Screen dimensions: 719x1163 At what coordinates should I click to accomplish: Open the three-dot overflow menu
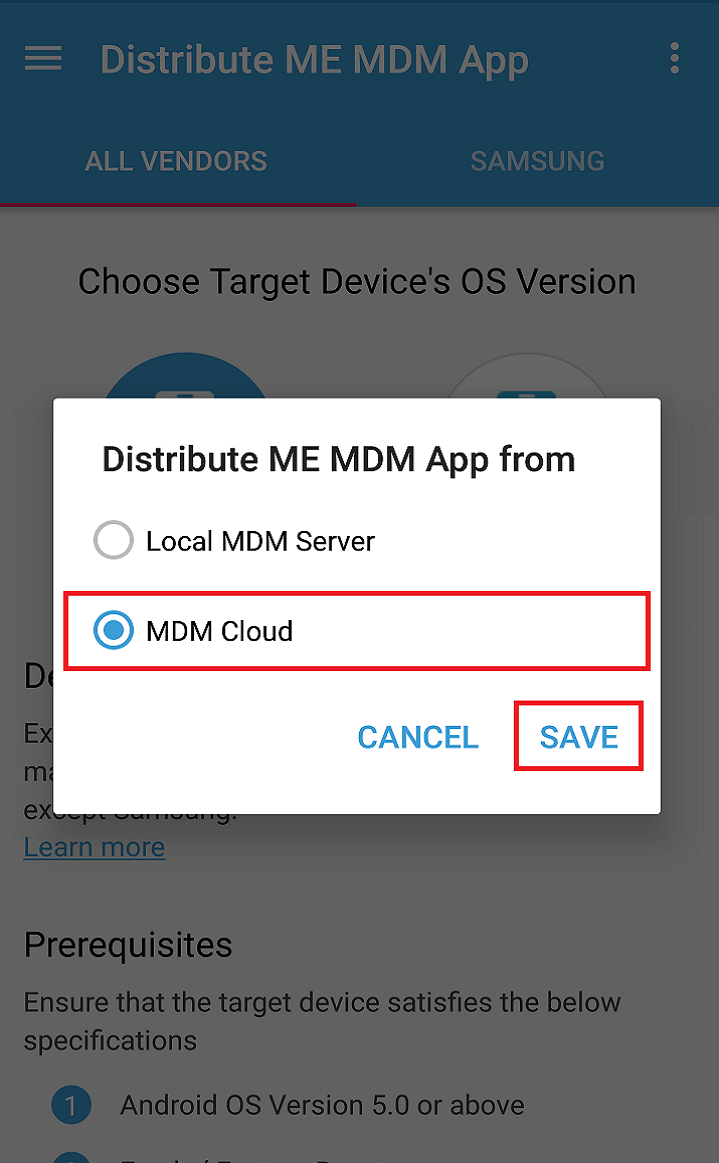[675, 58]
